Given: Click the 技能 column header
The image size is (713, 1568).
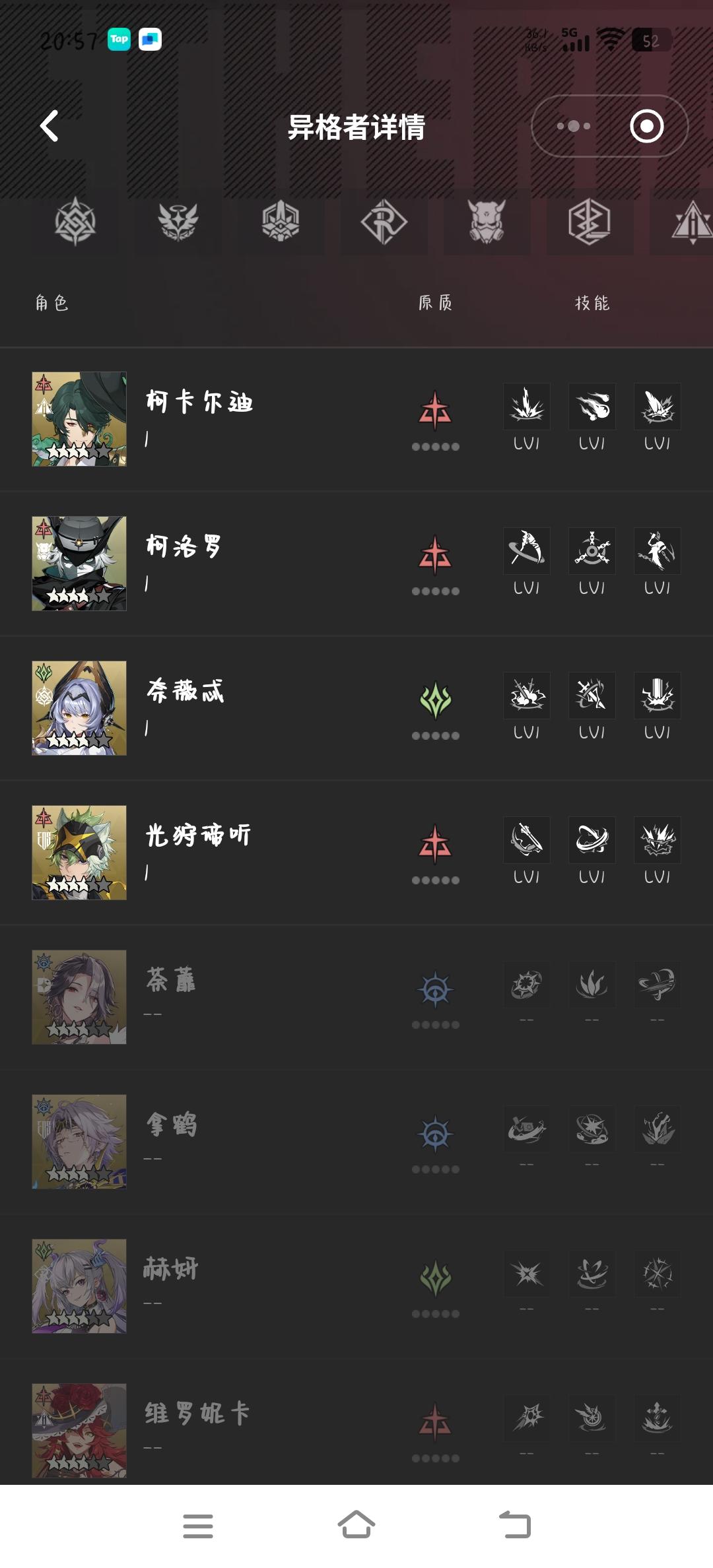Looking at the screenshot, I should (x=592, y=304).
